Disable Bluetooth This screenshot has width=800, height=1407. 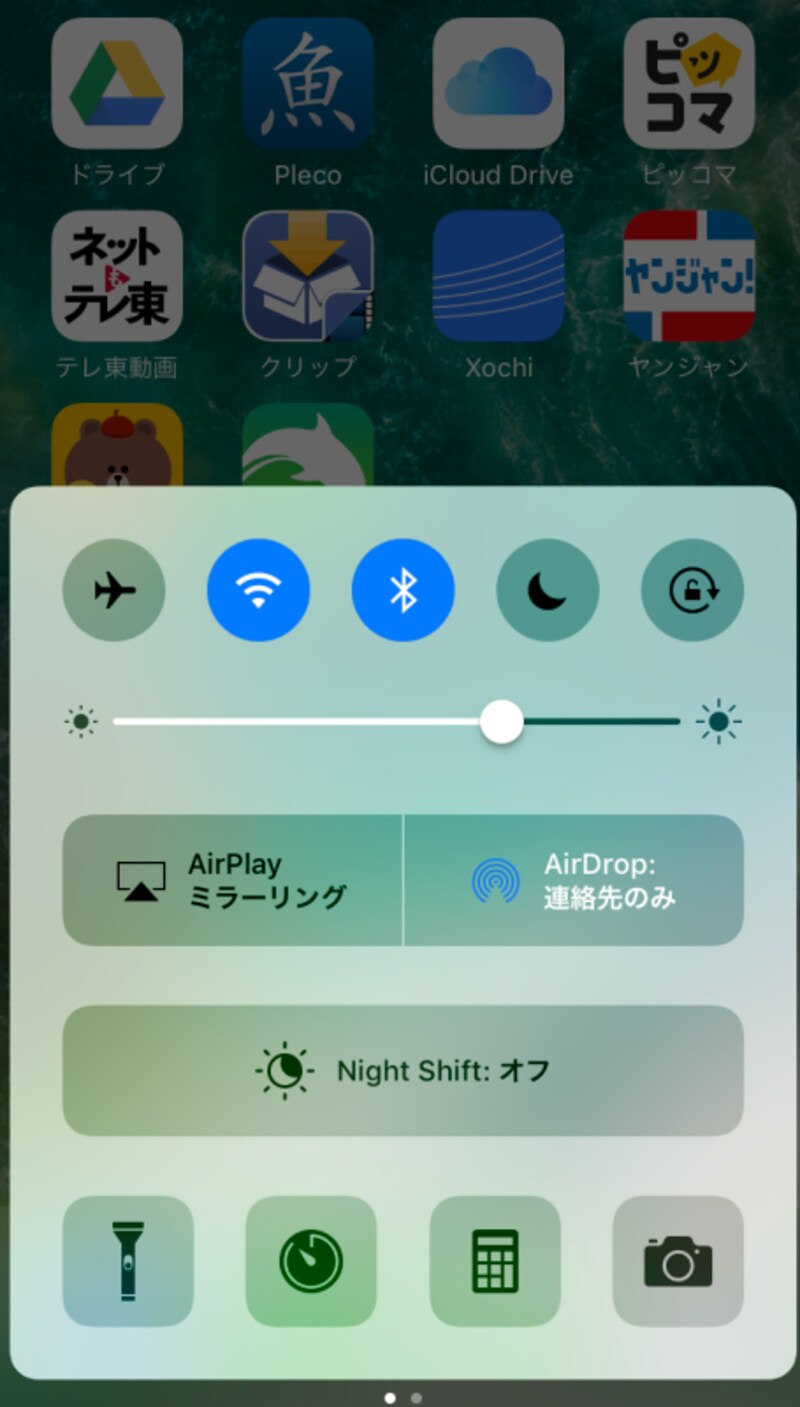[x=403, y=590]
